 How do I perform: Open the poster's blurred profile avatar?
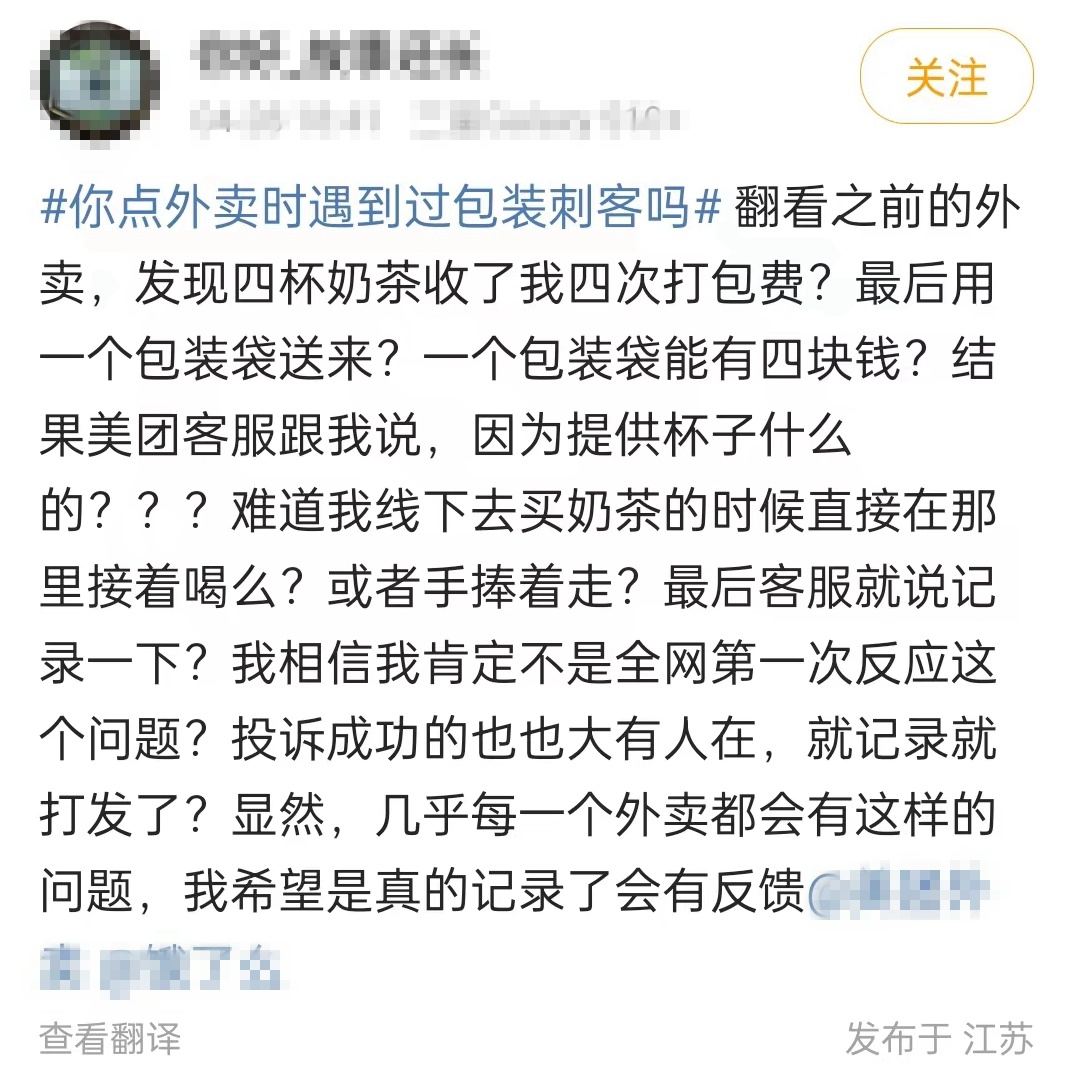pyautogui.click(x=100, y=83)
